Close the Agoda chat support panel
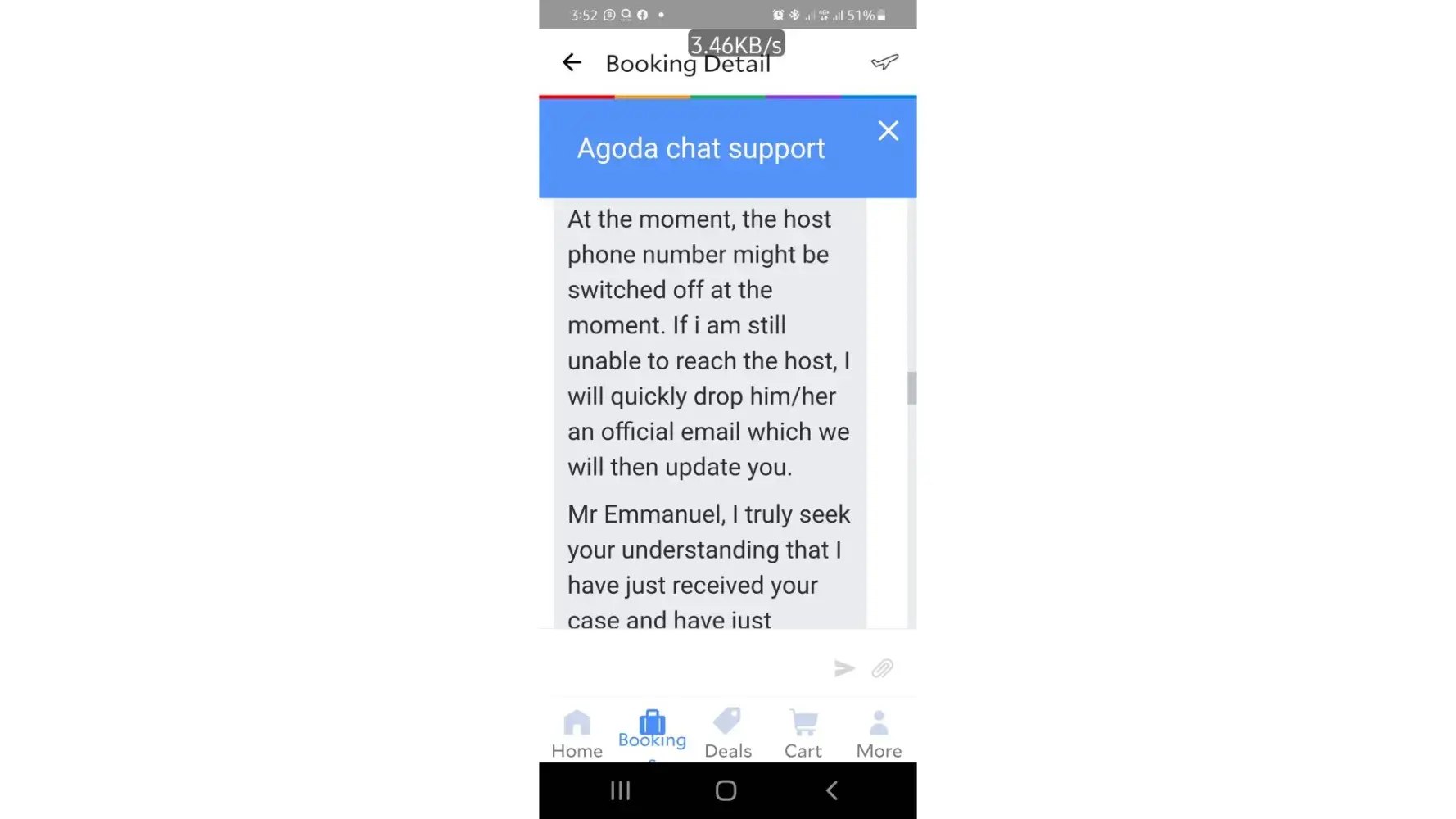Viewport: 1456px width, 819px height. 888,131
